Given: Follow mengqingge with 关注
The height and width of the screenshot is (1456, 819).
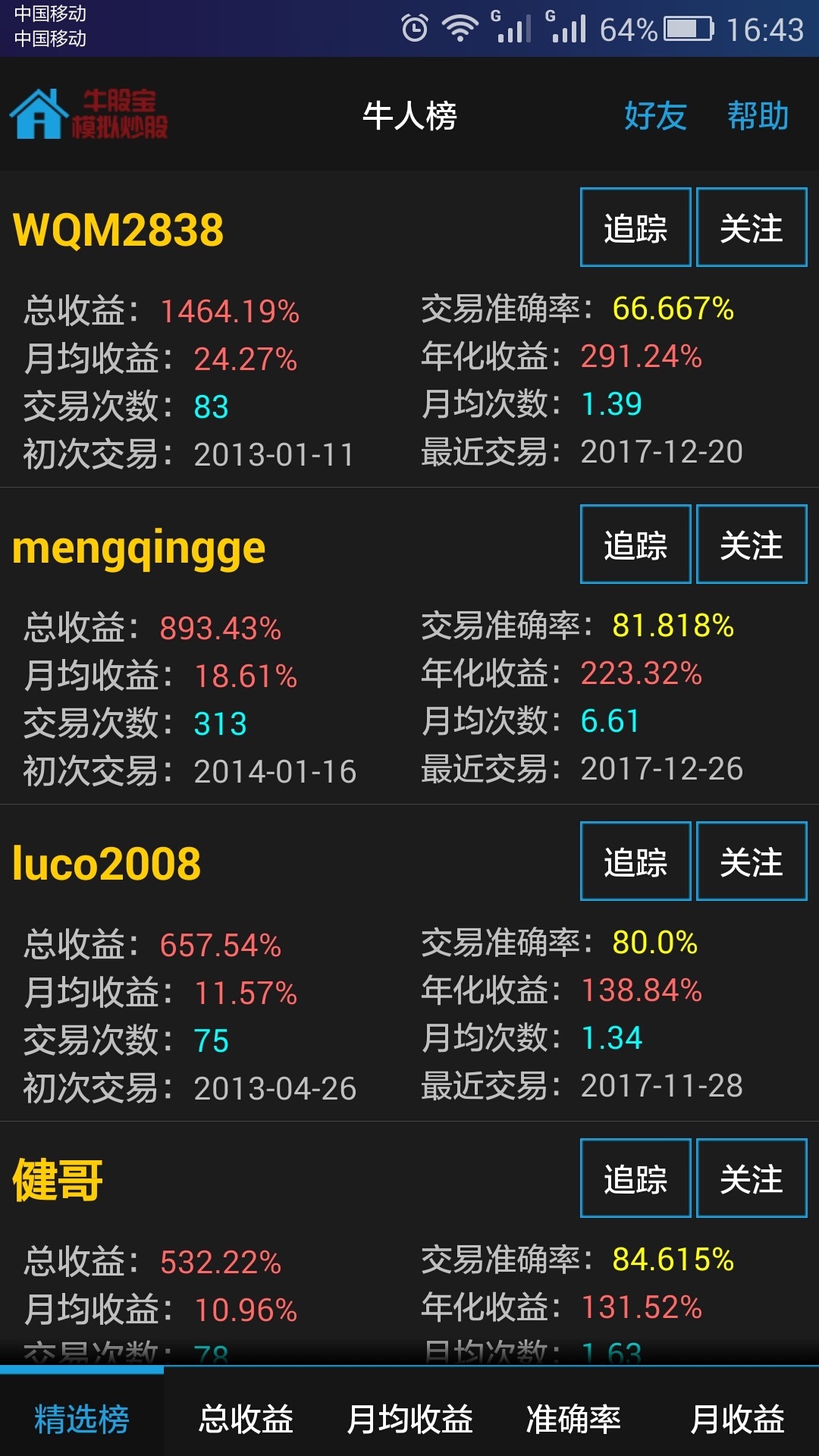Looking at the screenshot, I should 752,544.
